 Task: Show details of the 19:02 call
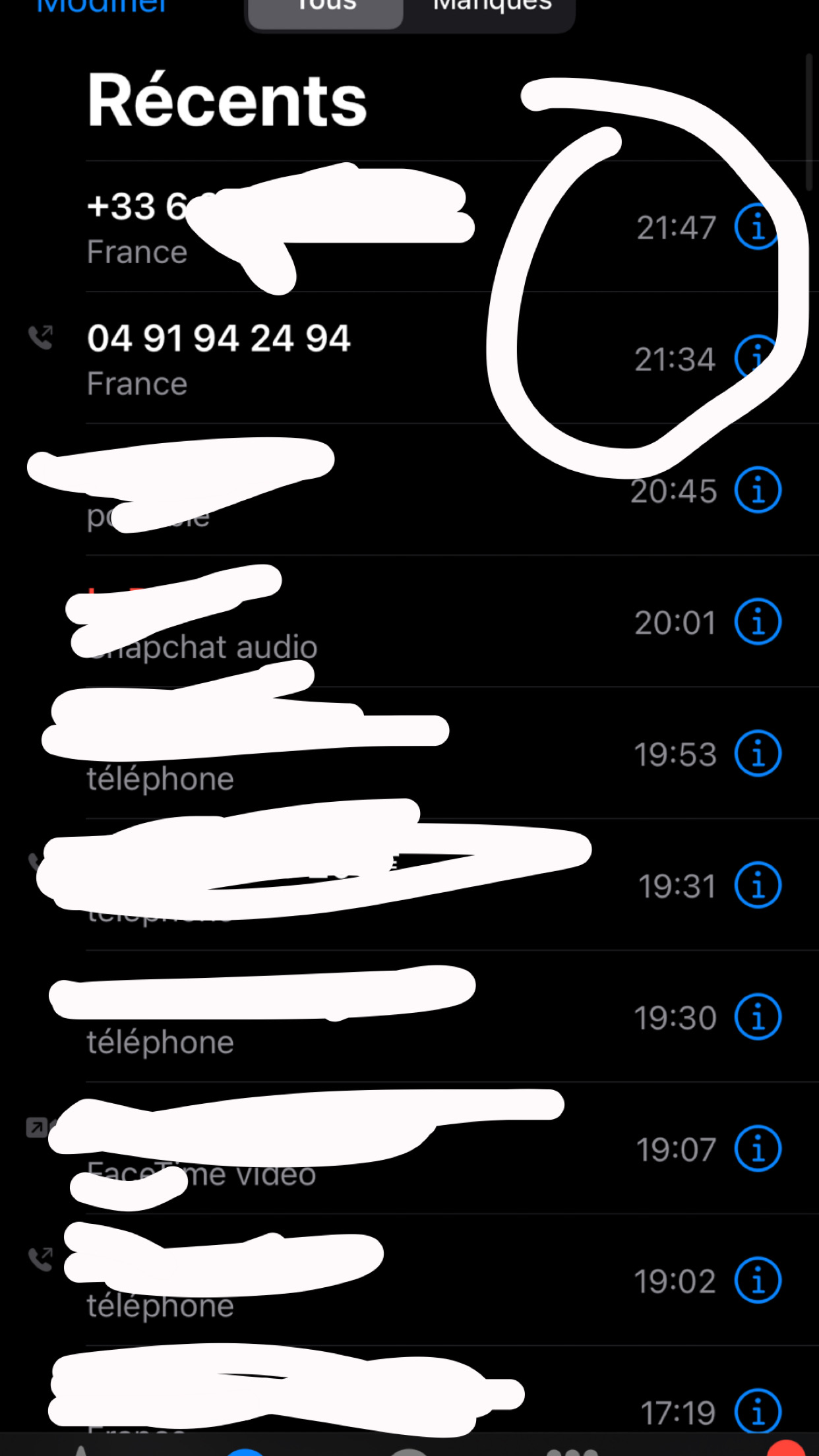(758, 1281)
